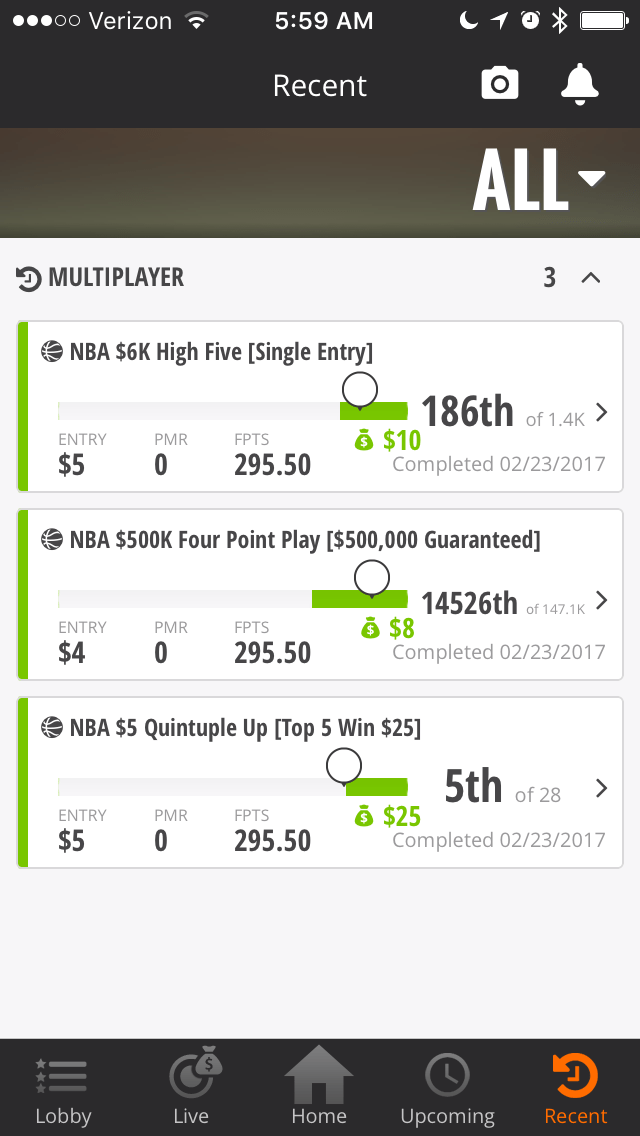Open the camera icon
Screen dimensions: 640x1136
[499, 85]
